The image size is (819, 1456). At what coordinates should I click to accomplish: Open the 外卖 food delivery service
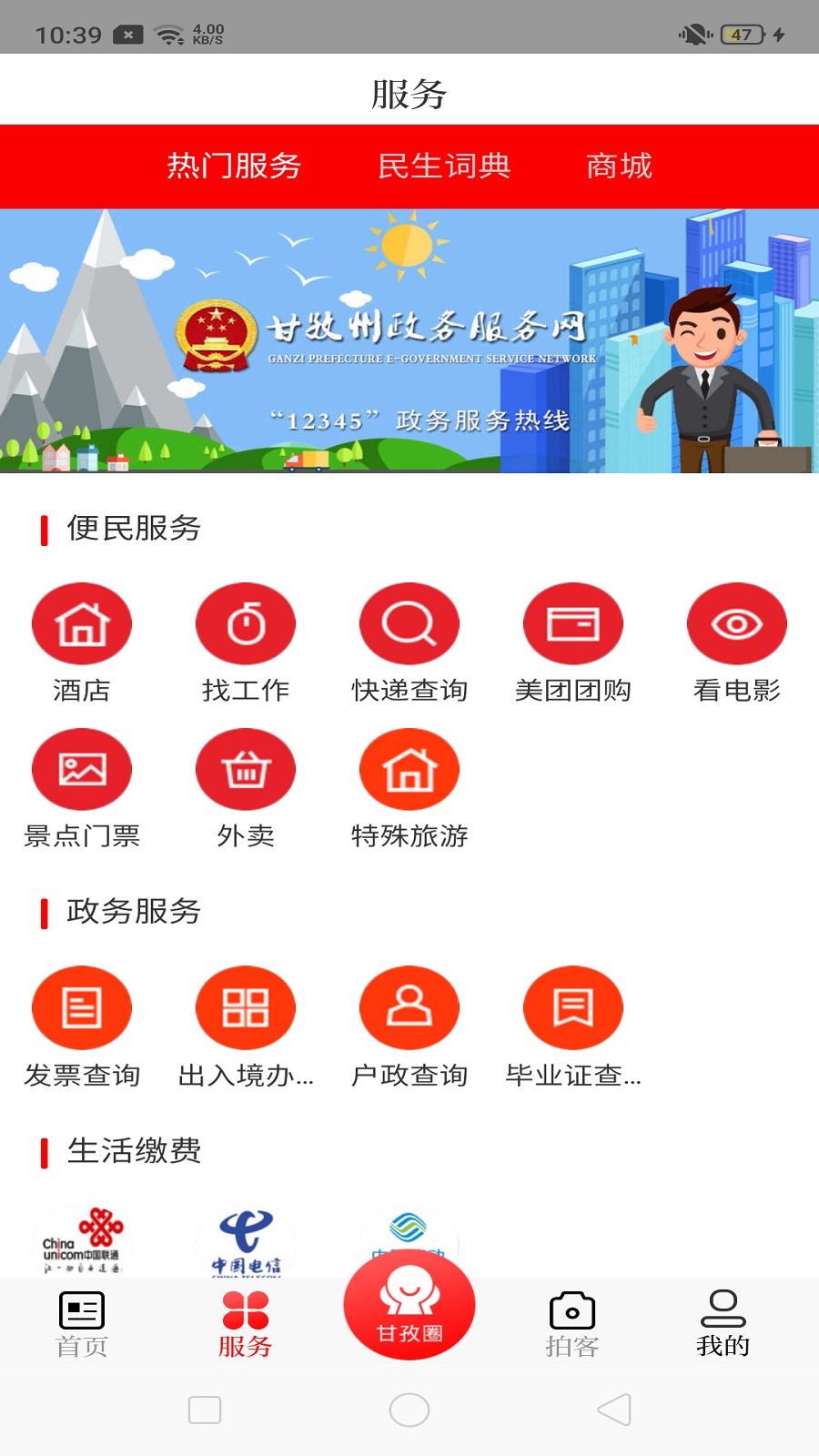click(246, 769)
